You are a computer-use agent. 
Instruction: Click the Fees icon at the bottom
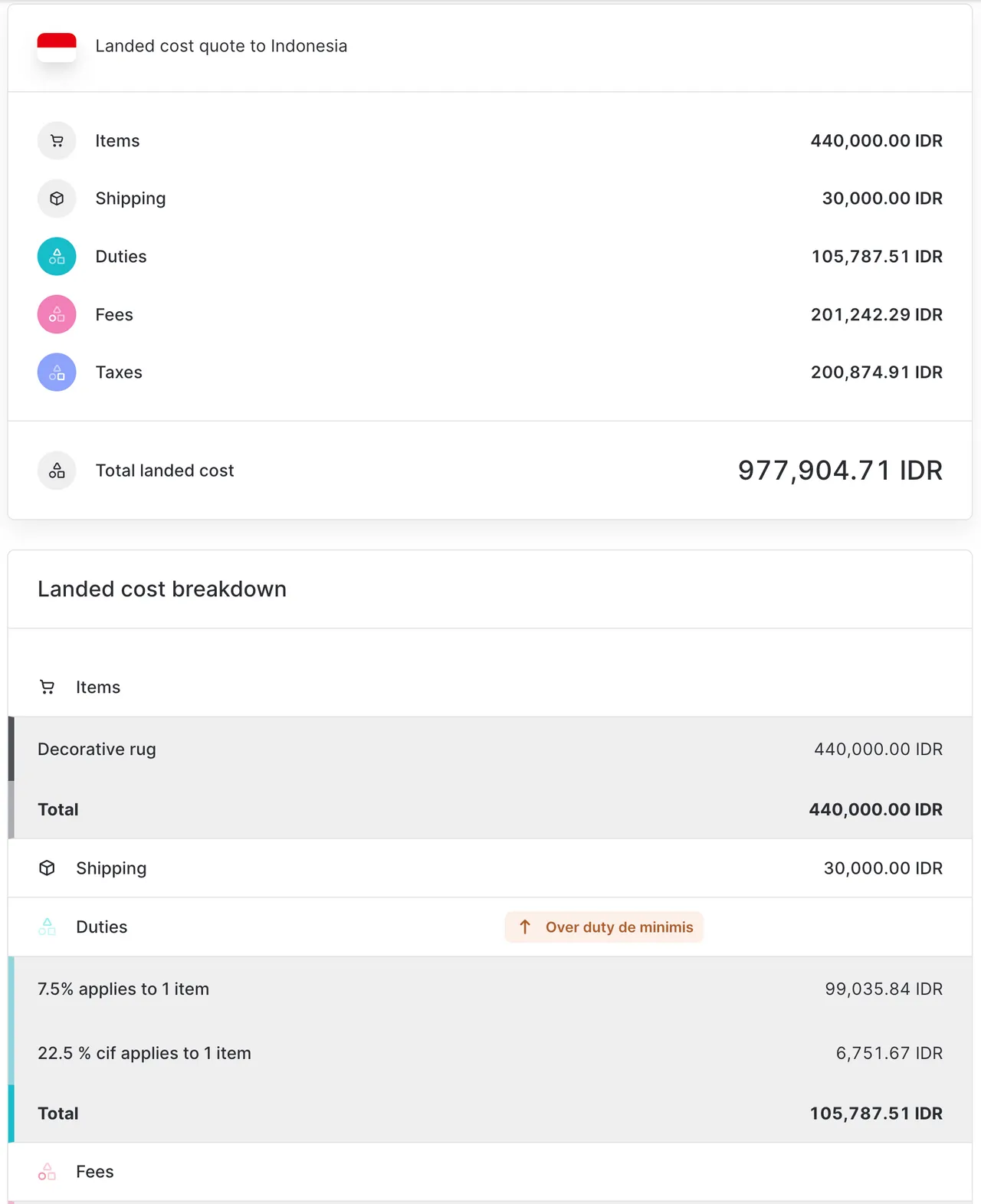47,1171
